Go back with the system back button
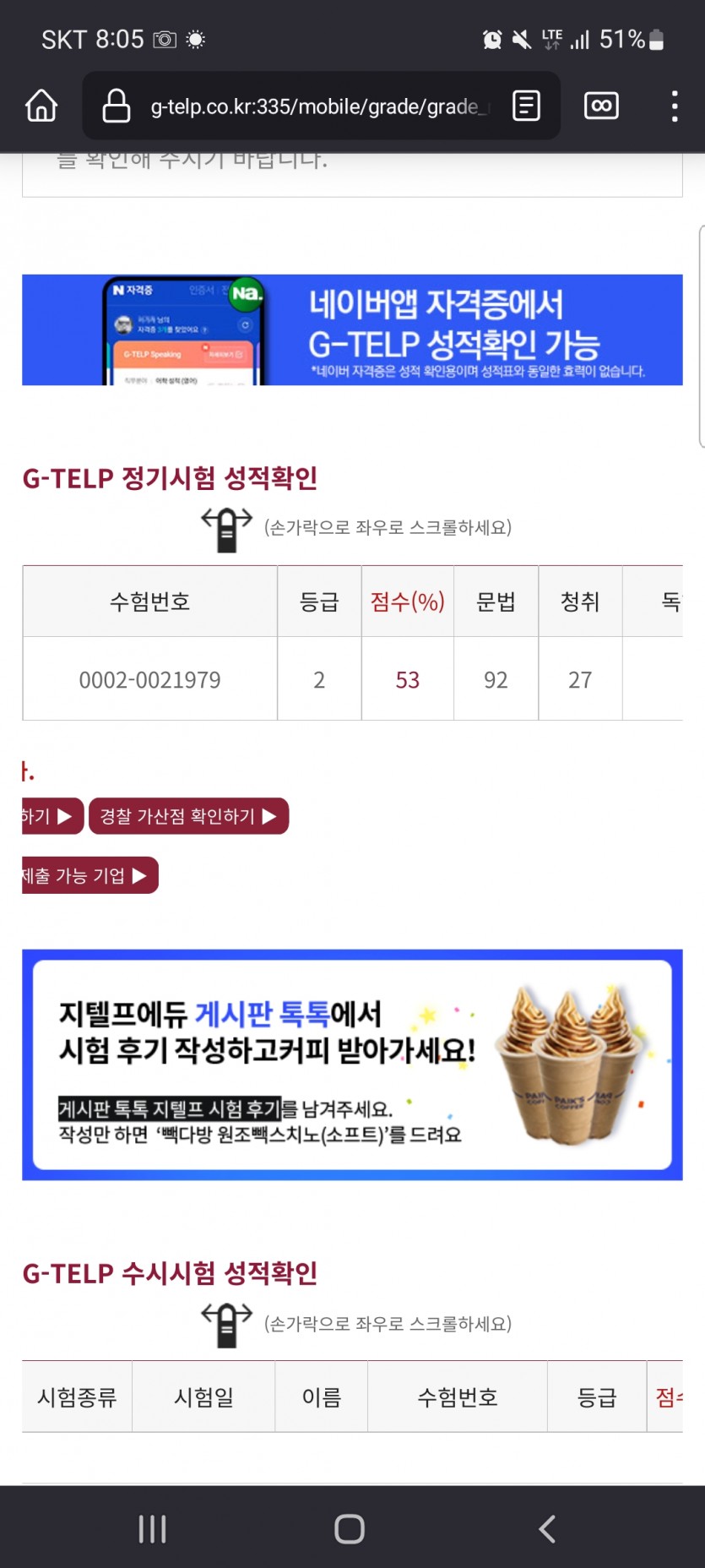Image resolution: width=705 pixels, height=1568 pixels. point(547,1528)
